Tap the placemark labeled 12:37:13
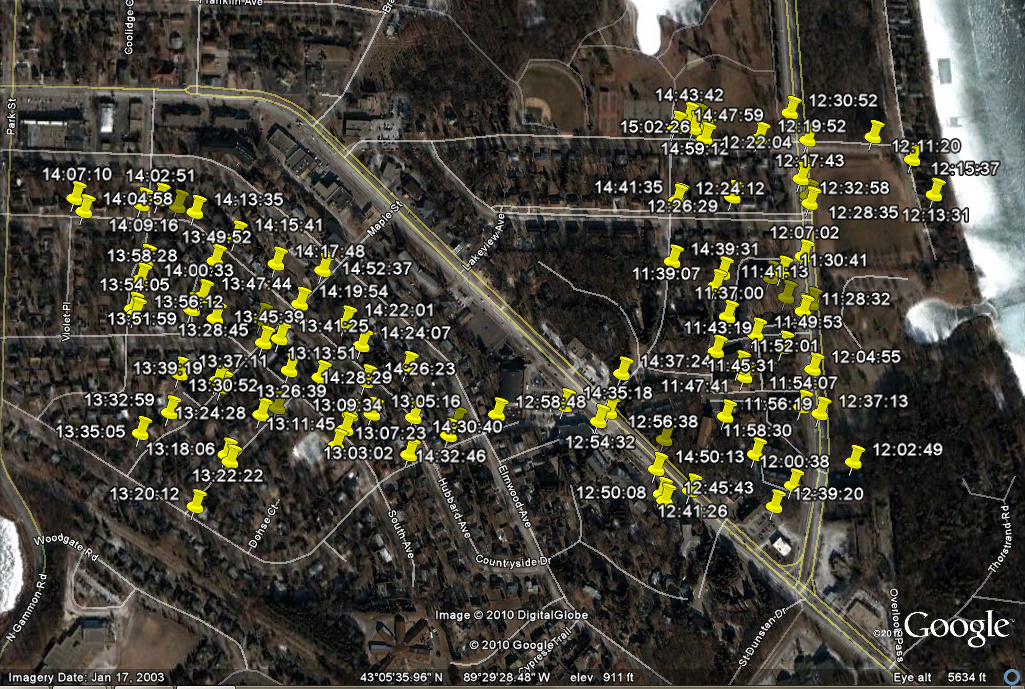 822,408
